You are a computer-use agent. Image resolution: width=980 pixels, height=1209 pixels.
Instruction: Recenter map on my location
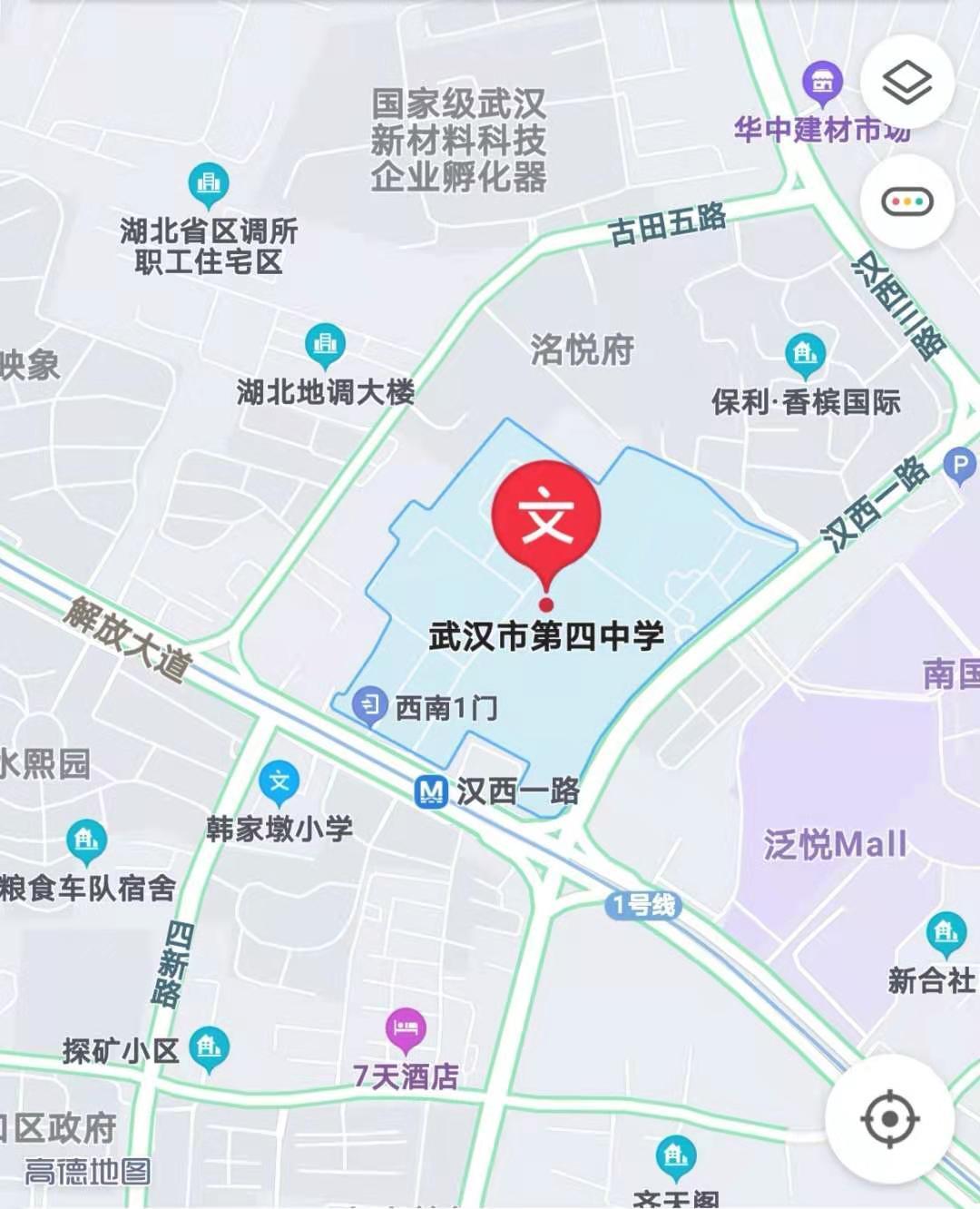(889, 1118)
